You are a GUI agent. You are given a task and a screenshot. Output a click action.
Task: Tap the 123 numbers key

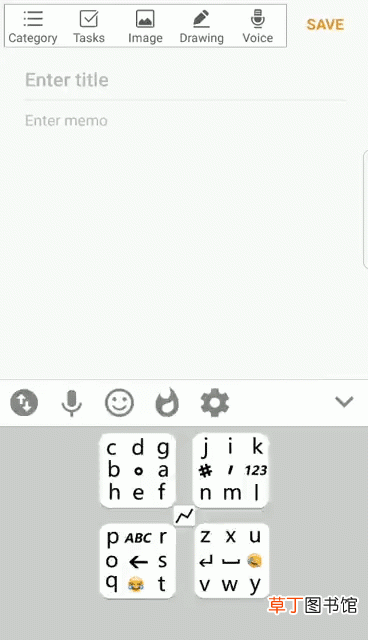click(256, 471)
